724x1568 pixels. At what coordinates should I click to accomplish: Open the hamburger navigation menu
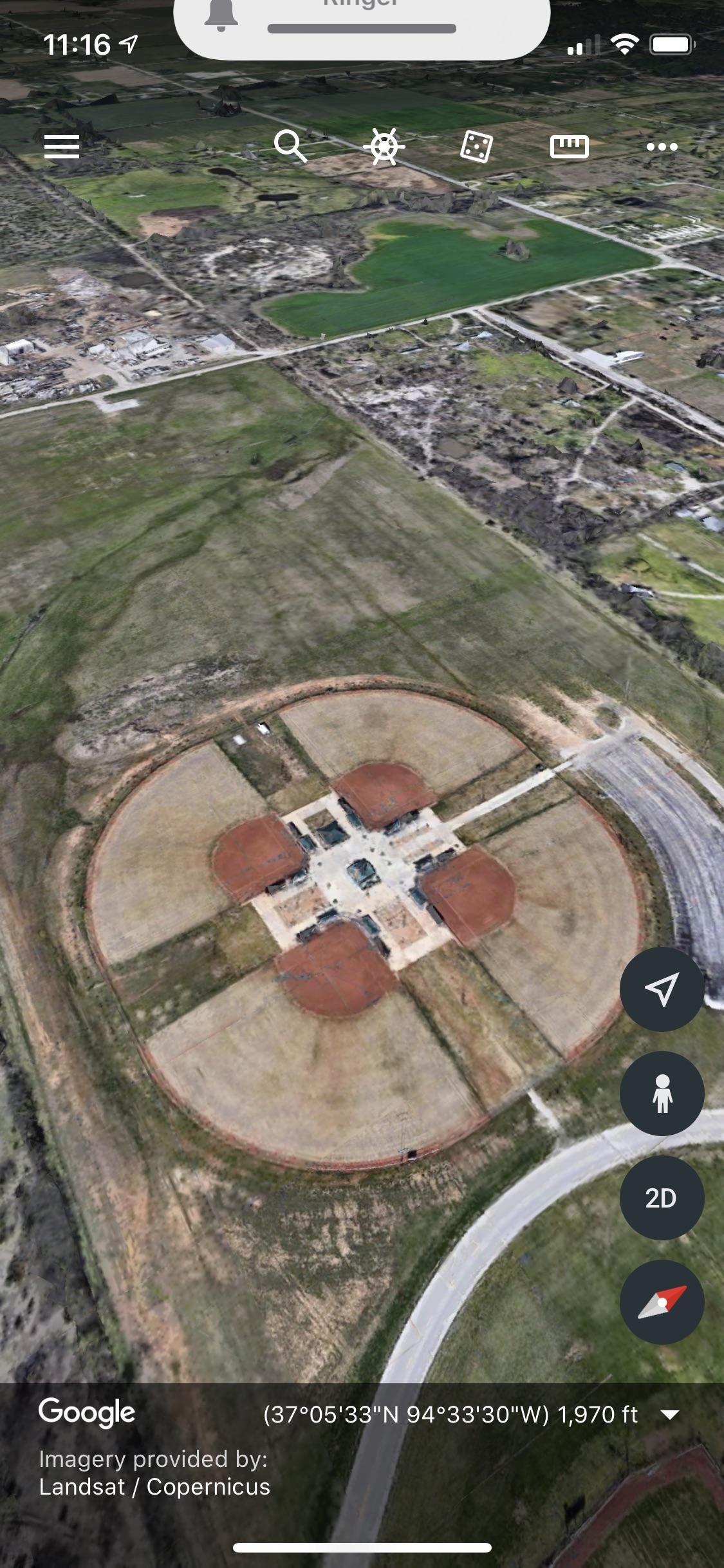[x=61, y=147]
